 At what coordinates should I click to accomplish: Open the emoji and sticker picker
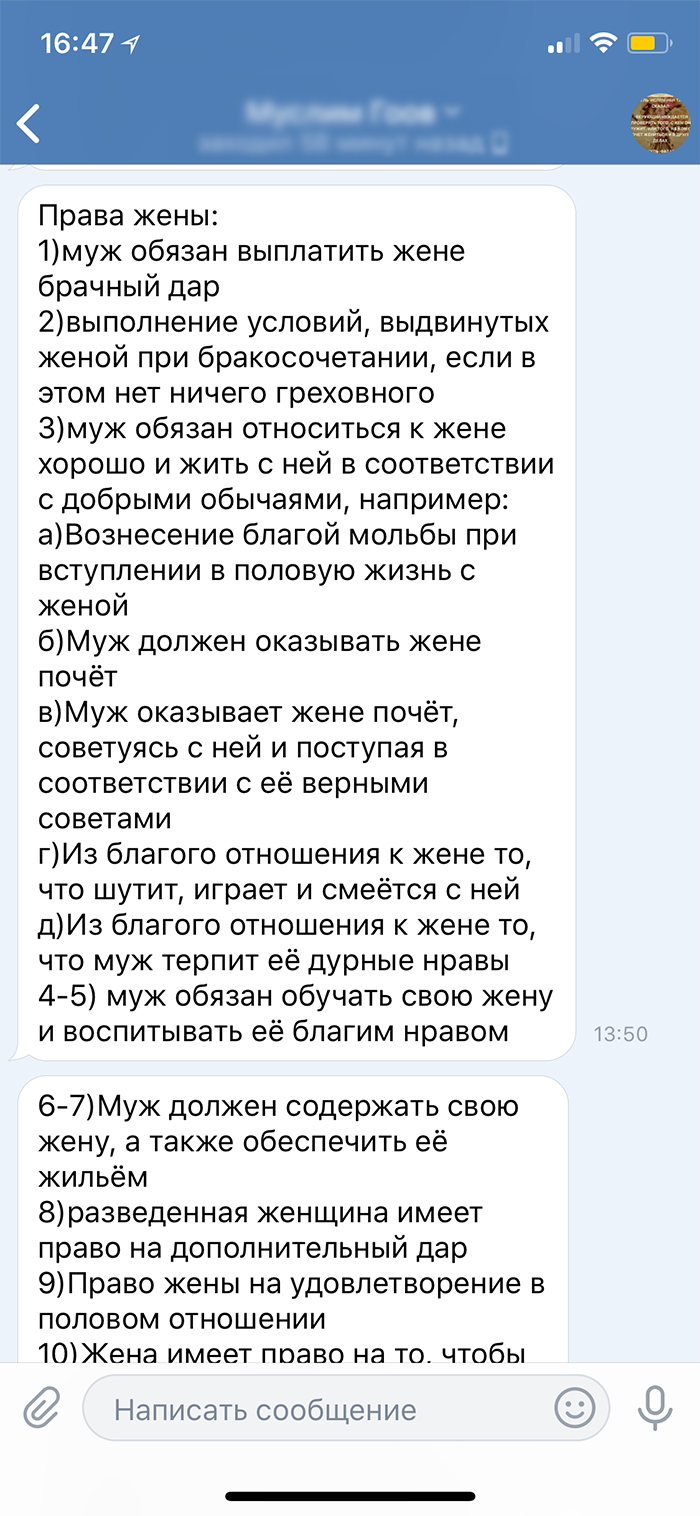pos(574,1409)
